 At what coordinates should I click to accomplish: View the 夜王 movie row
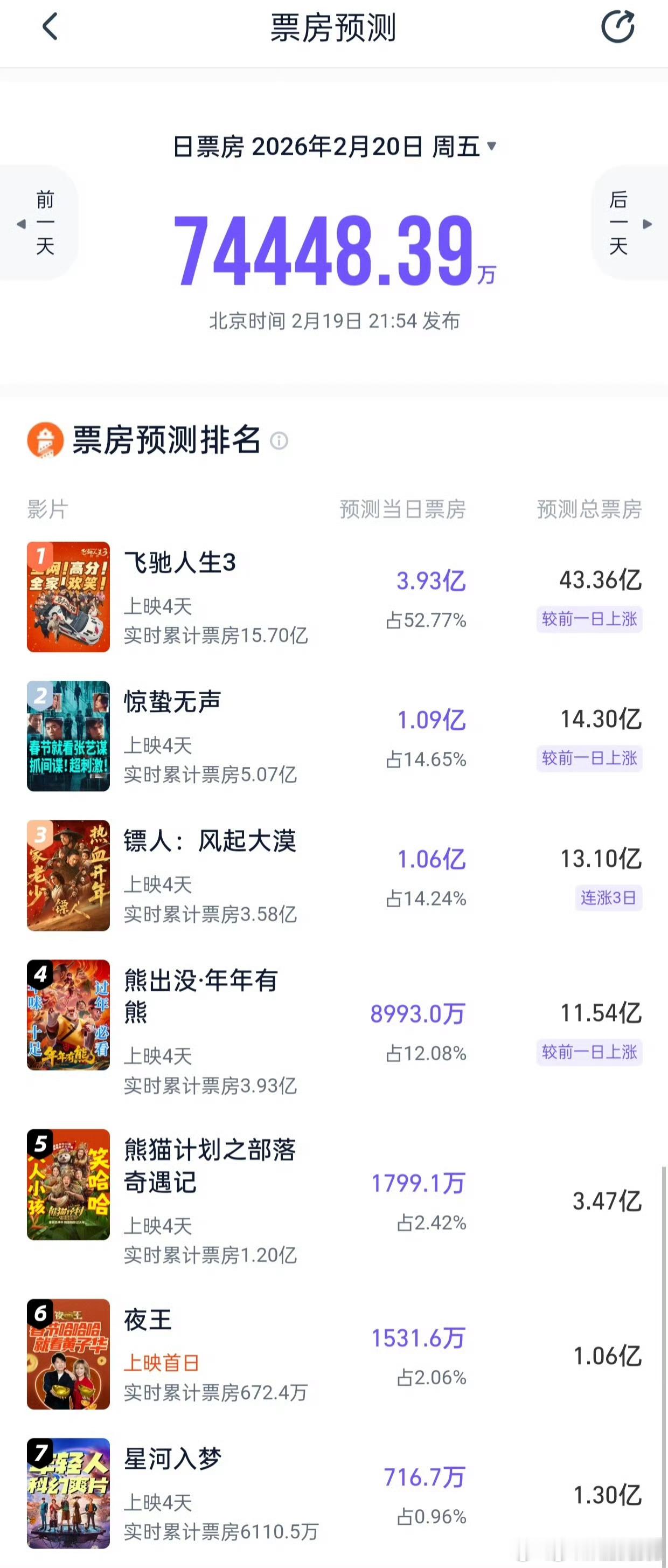(148, 1320)
